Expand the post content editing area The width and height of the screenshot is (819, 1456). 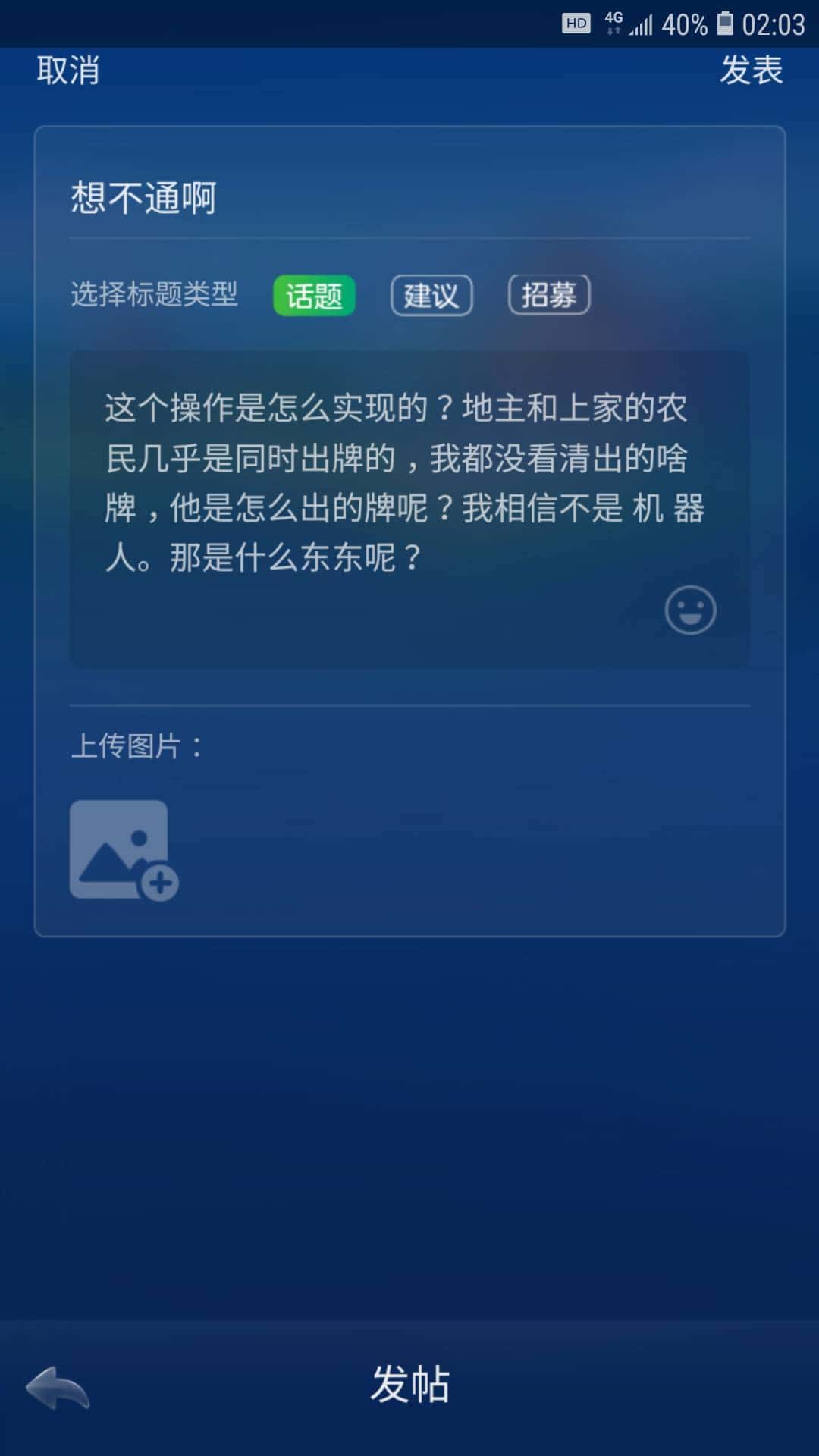[409, 508]
